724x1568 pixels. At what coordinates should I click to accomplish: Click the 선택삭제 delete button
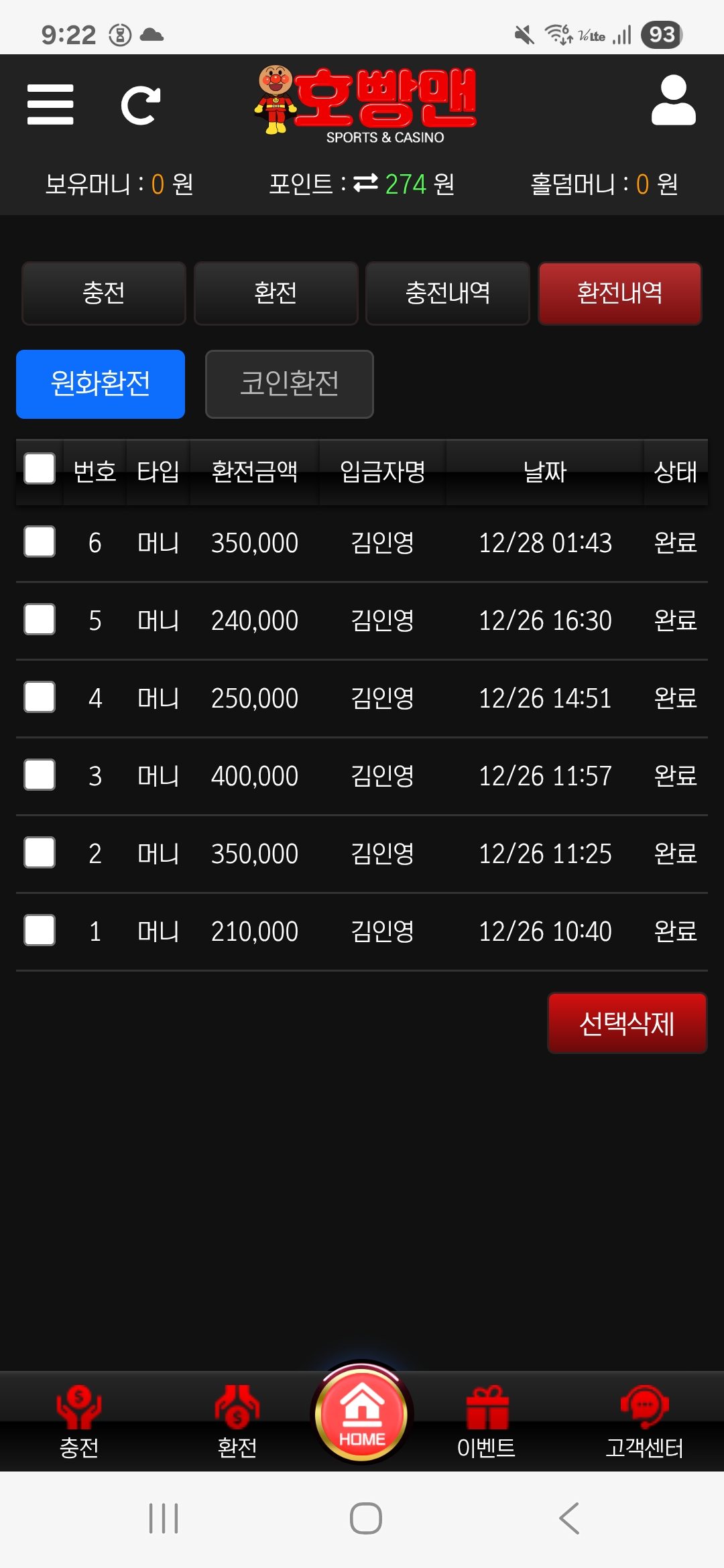[x=627, y=1023]
